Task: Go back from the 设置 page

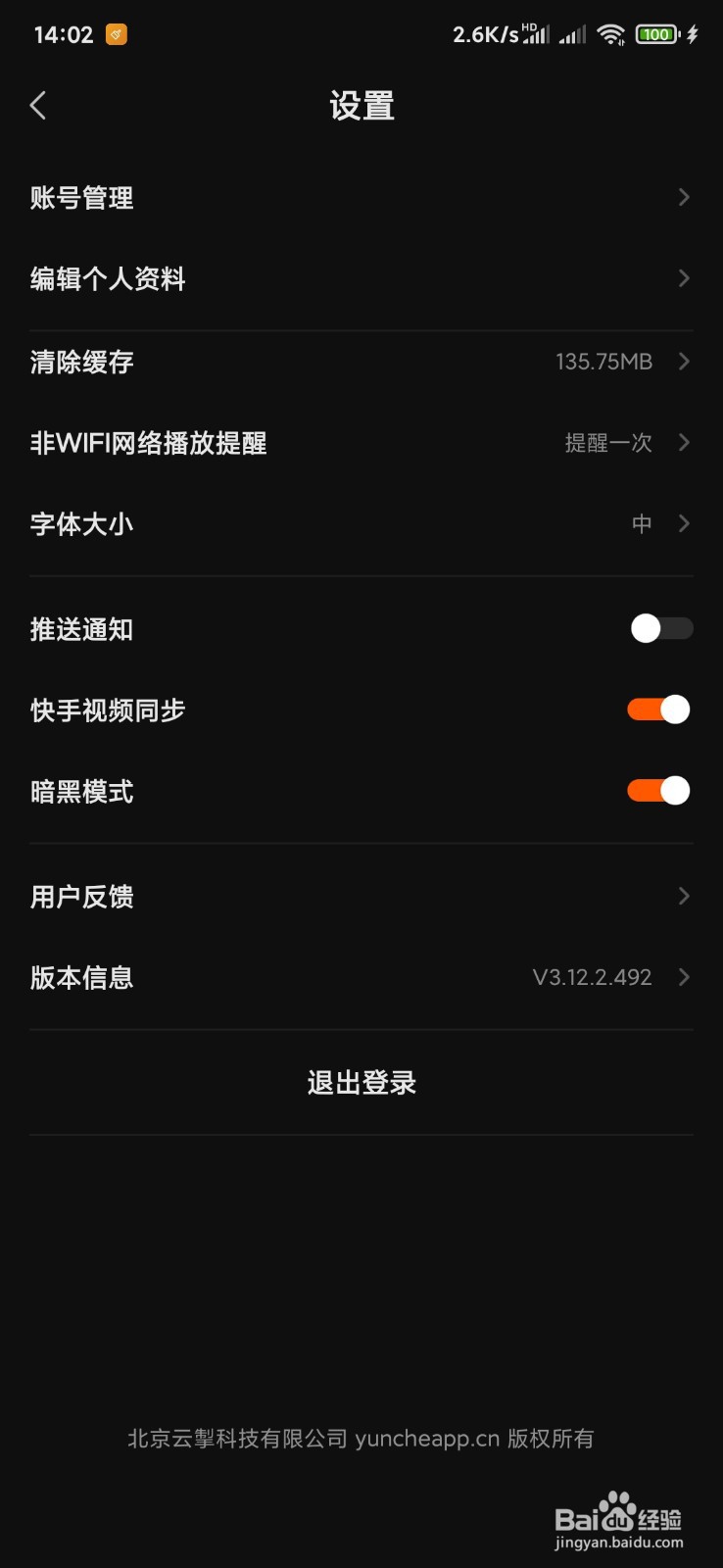Action: (38, 106)
